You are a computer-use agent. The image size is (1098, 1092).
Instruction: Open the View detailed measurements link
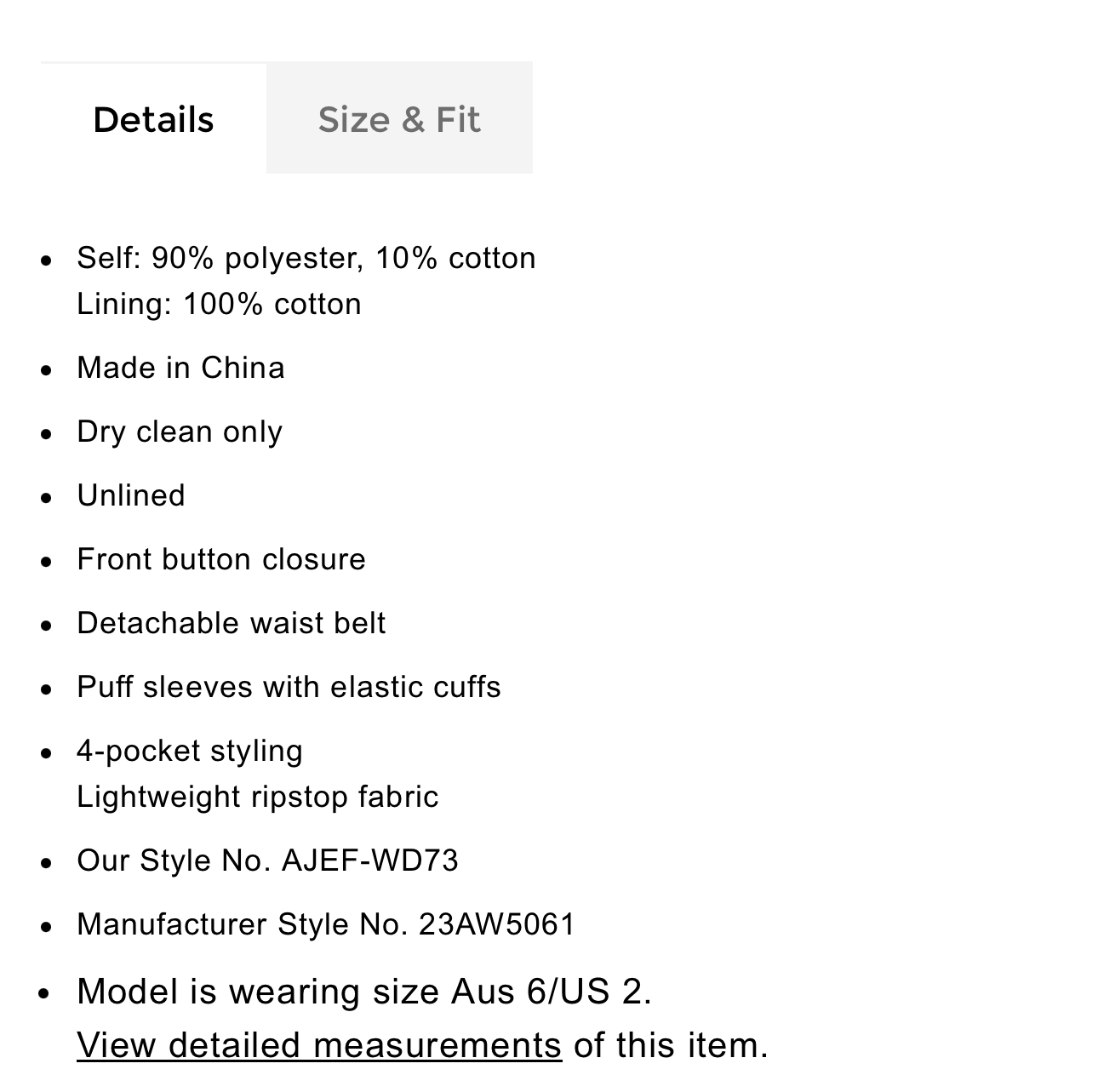coord(319,1045)
